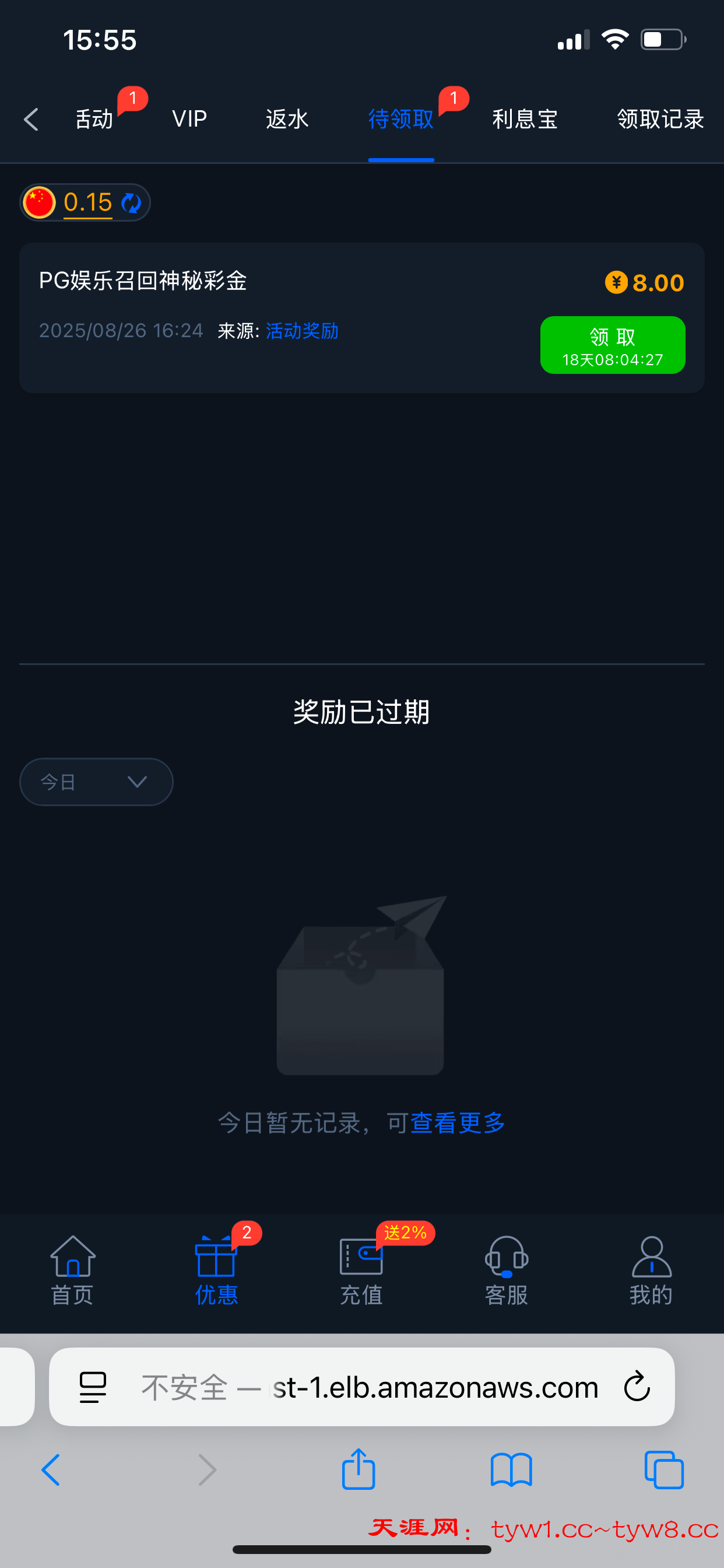724x1568 pixels.
Task: Switch to the 活动 tab
Action: [x=94, y=120]
